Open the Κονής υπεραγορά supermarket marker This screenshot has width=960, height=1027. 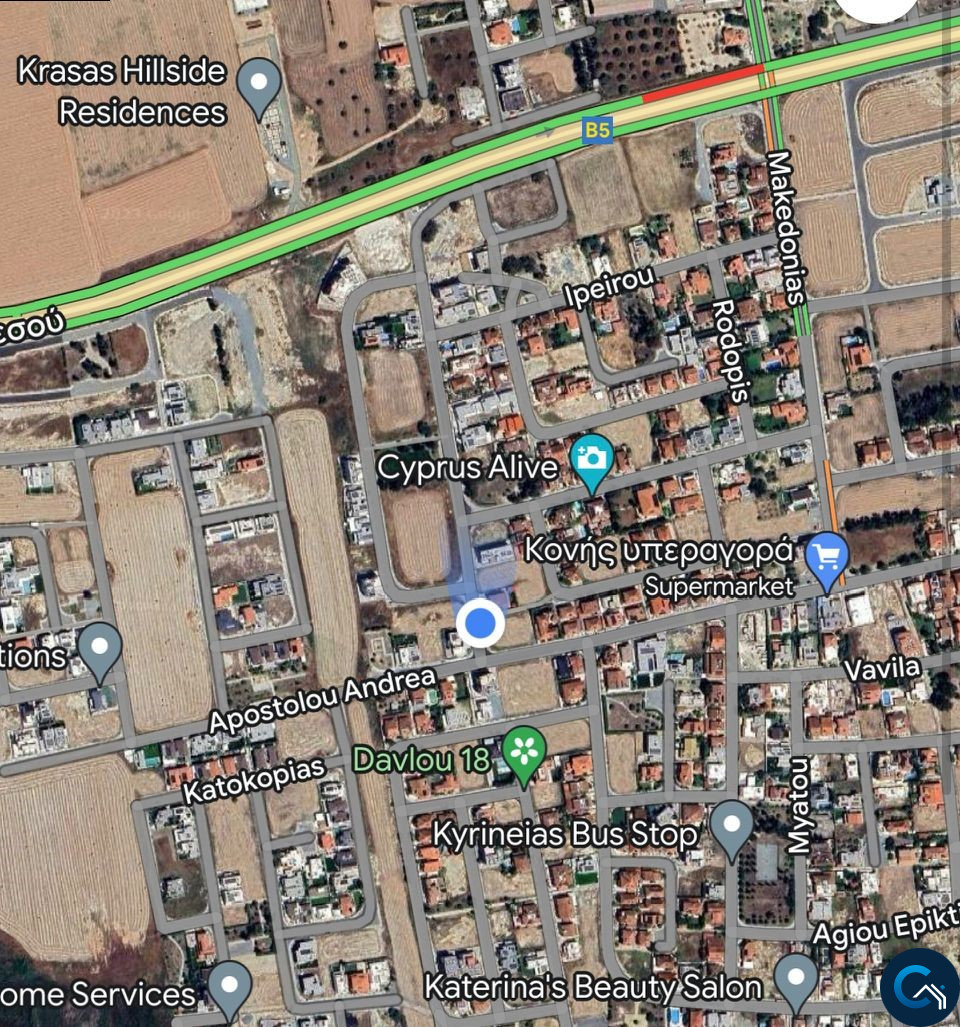[828, 558]
